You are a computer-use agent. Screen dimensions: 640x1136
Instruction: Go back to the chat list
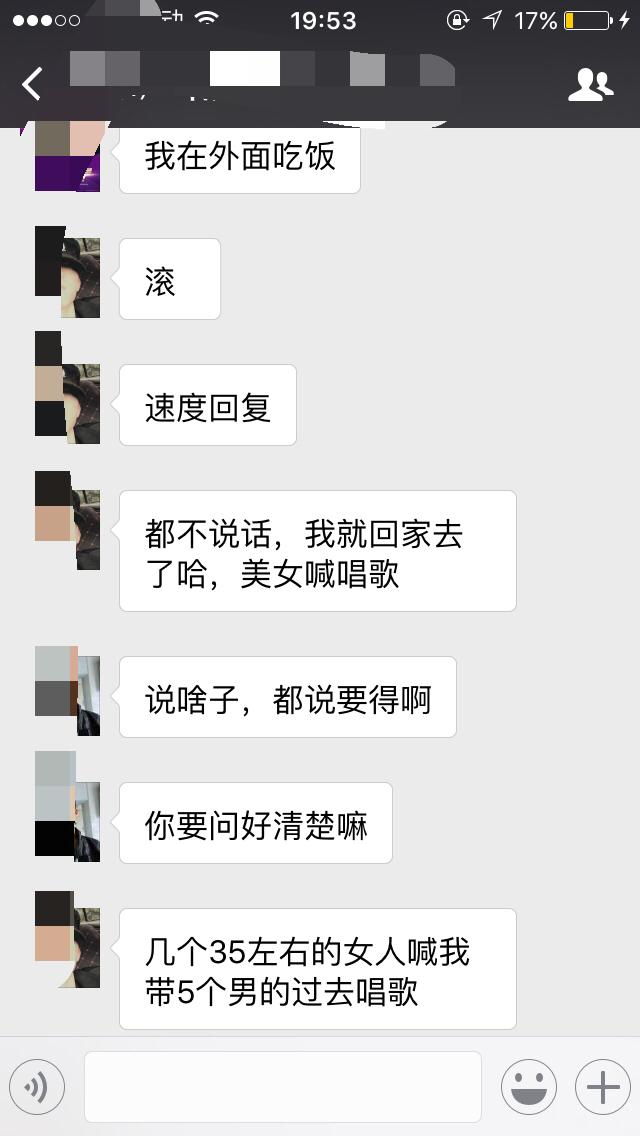tap(32, 85)
